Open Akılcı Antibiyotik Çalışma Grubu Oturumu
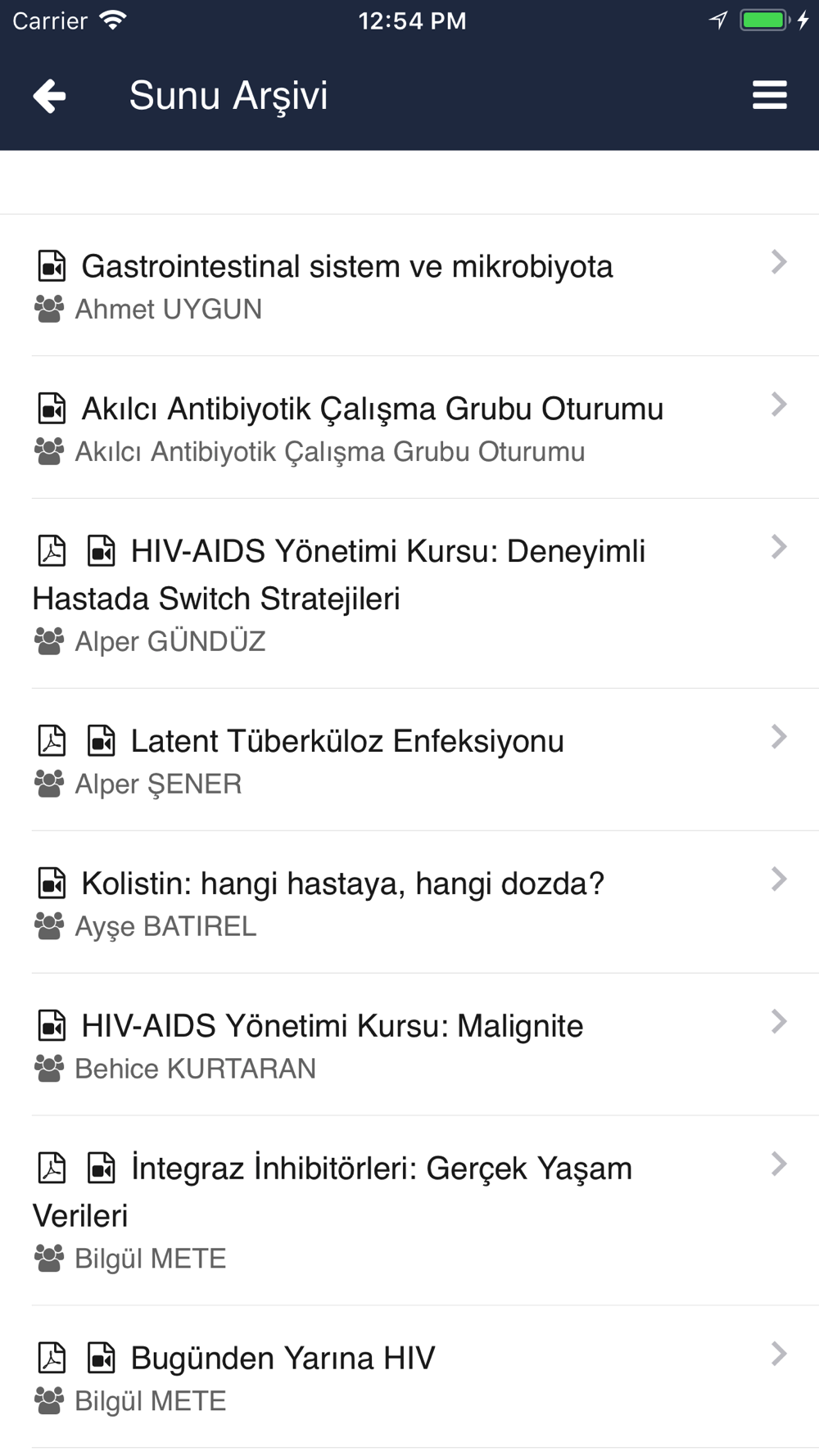The width and height of the screenshot is (819, 1456). click(x=373, y=409)
